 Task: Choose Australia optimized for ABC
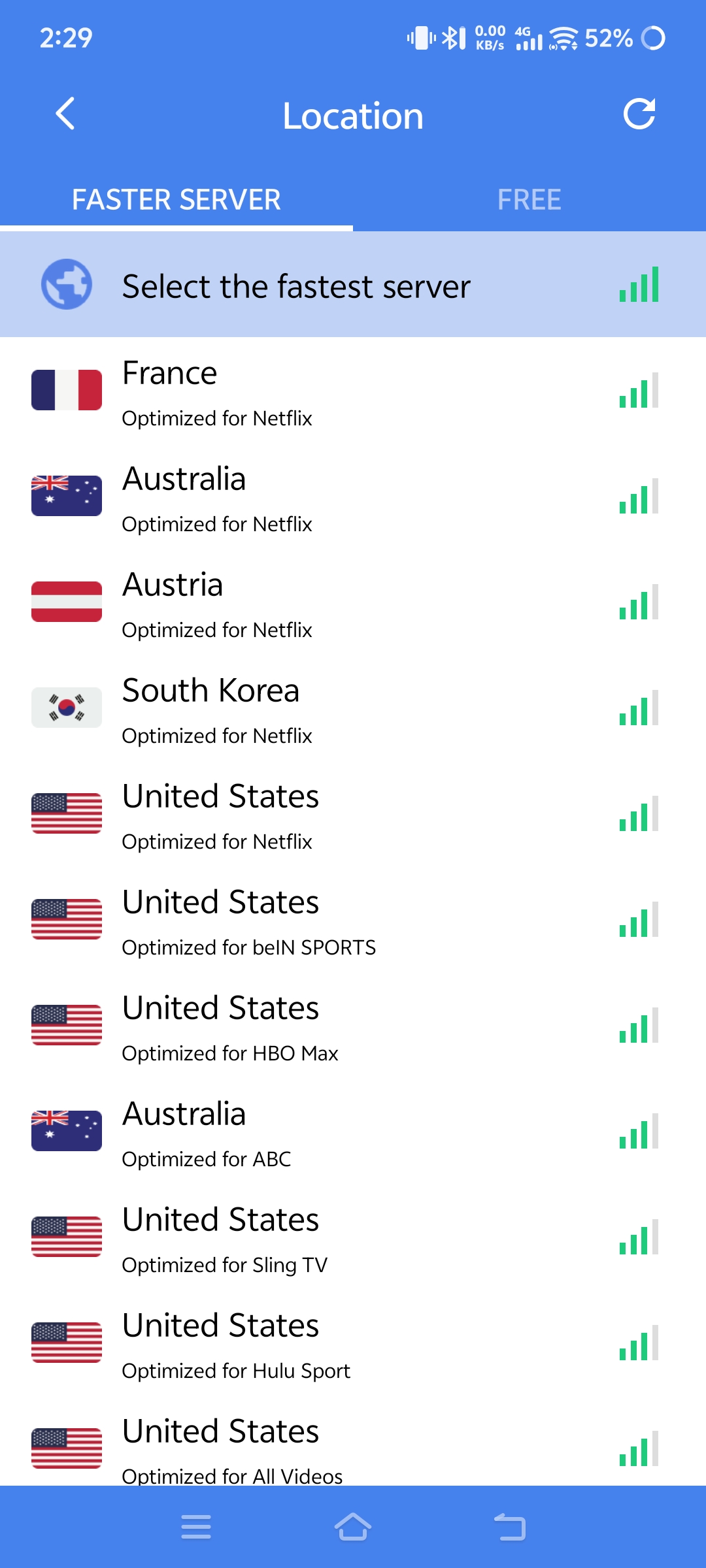click(x=353, y=1132)
